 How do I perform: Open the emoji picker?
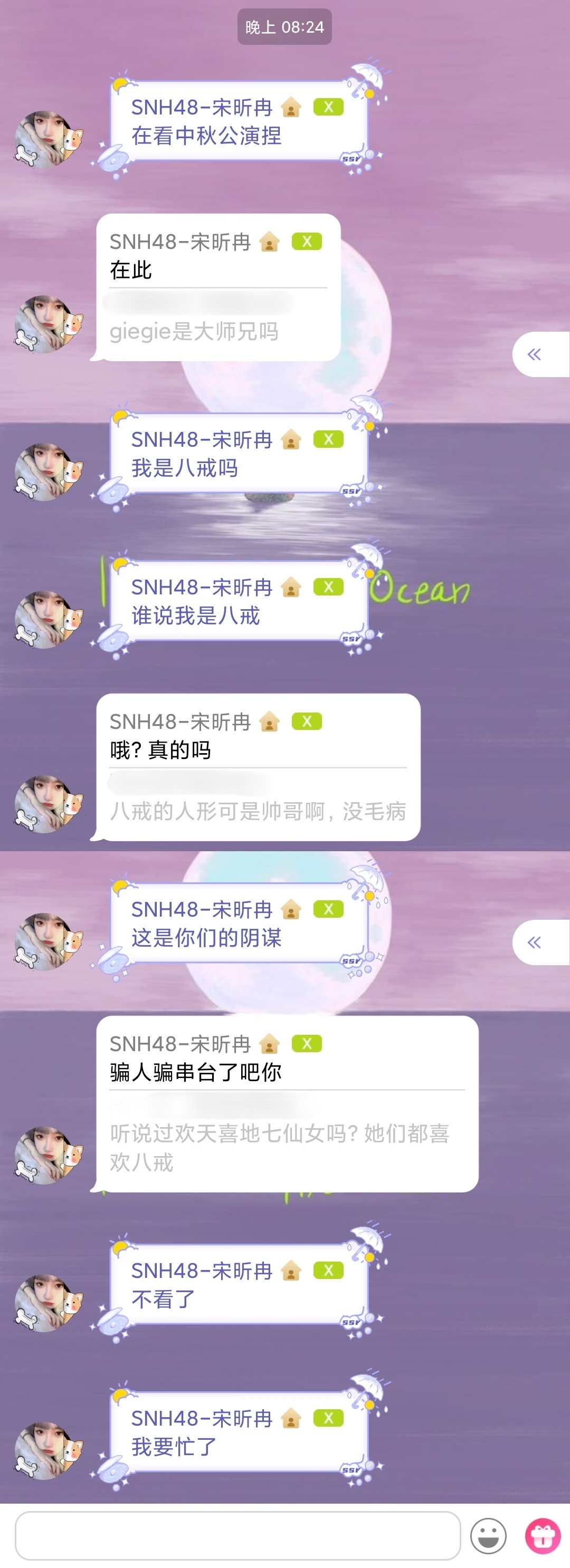click(x=488, y=1535)
